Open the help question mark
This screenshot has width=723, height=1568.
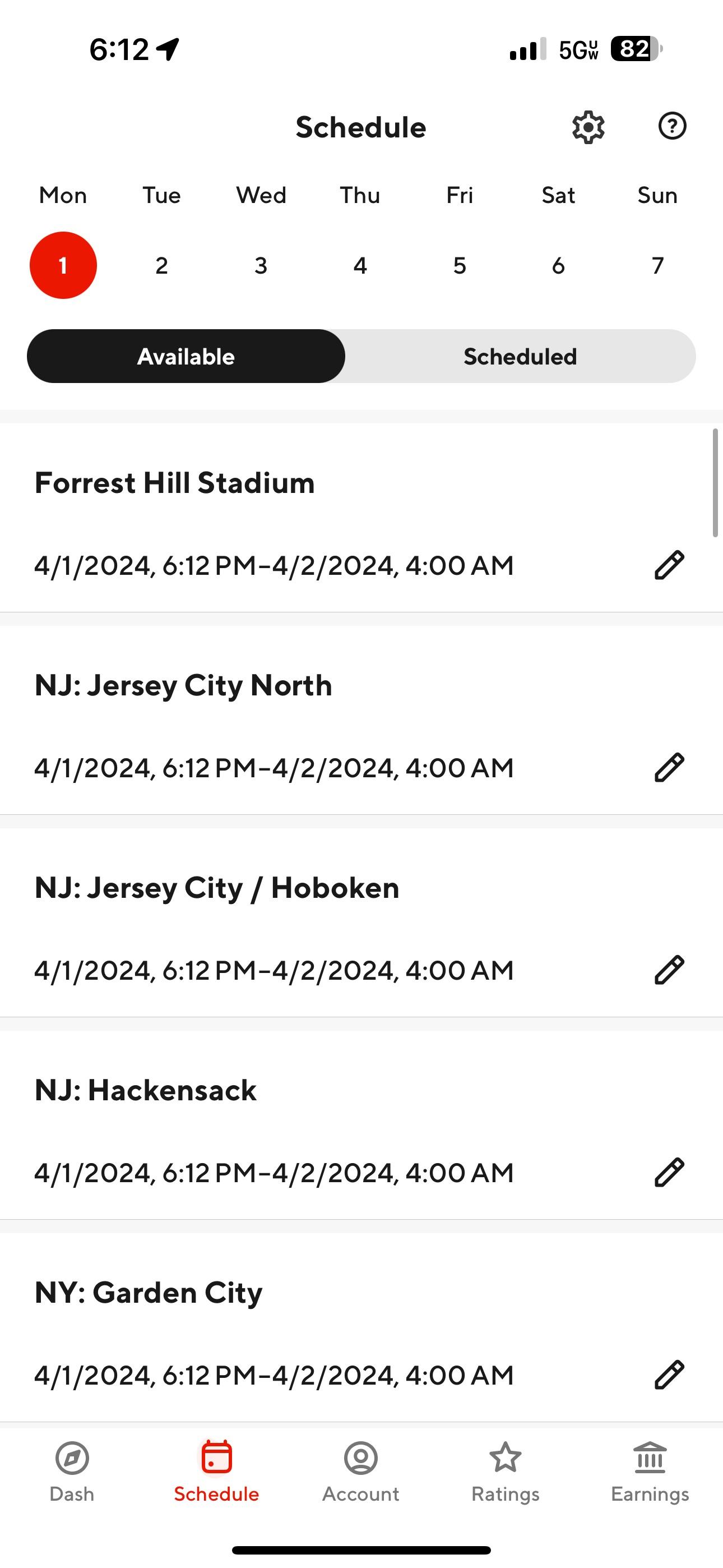672,127
